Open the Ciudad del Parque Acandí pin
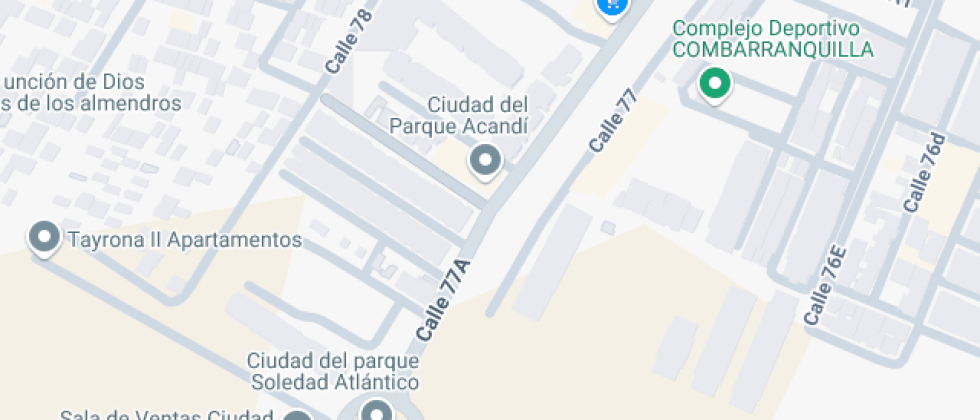Viewport: 980px width, 420px height. tap(485, 161)
